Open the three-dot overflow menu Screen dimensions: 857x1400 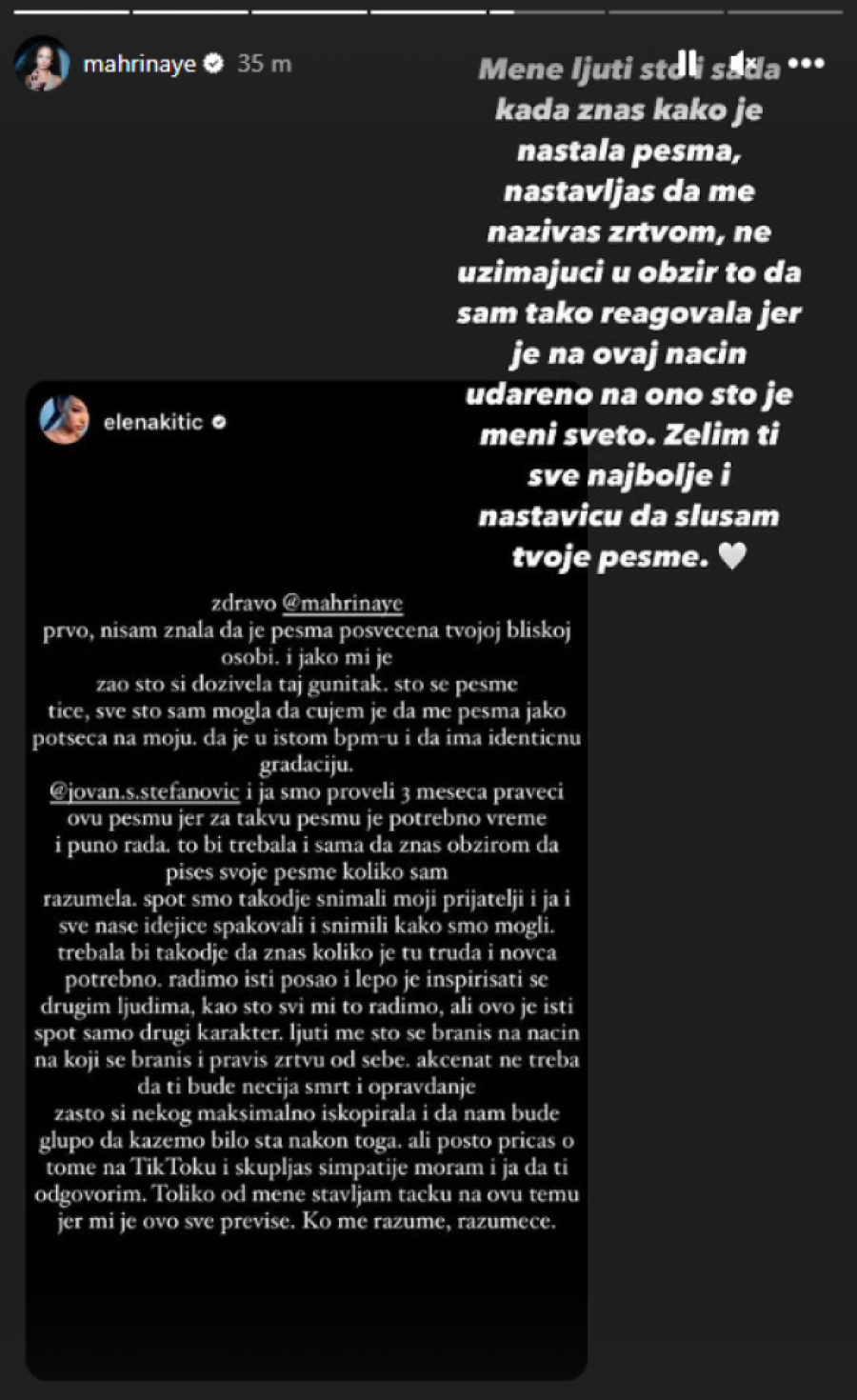[x=807, y=63]
